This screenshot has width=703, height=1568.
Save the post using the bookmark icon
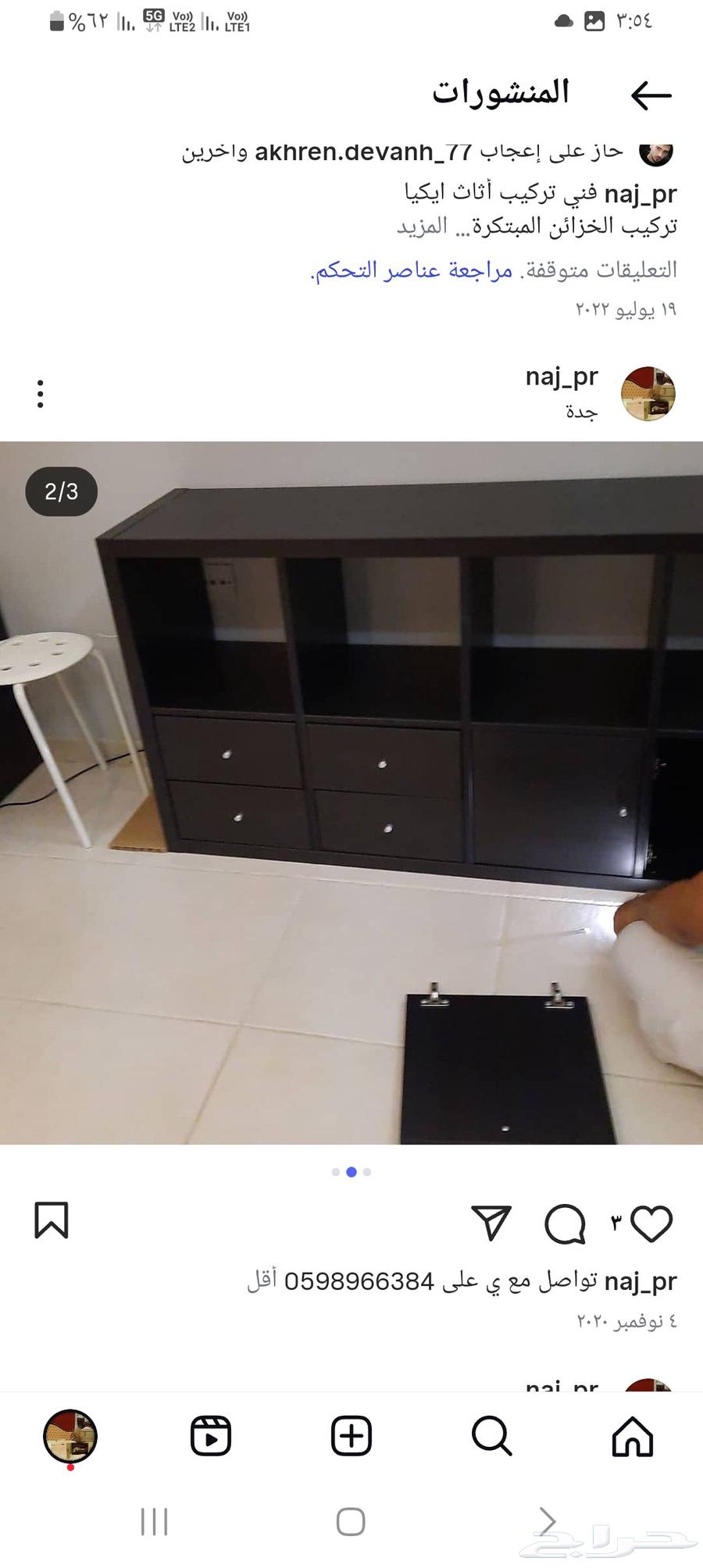pos(52,1221)
